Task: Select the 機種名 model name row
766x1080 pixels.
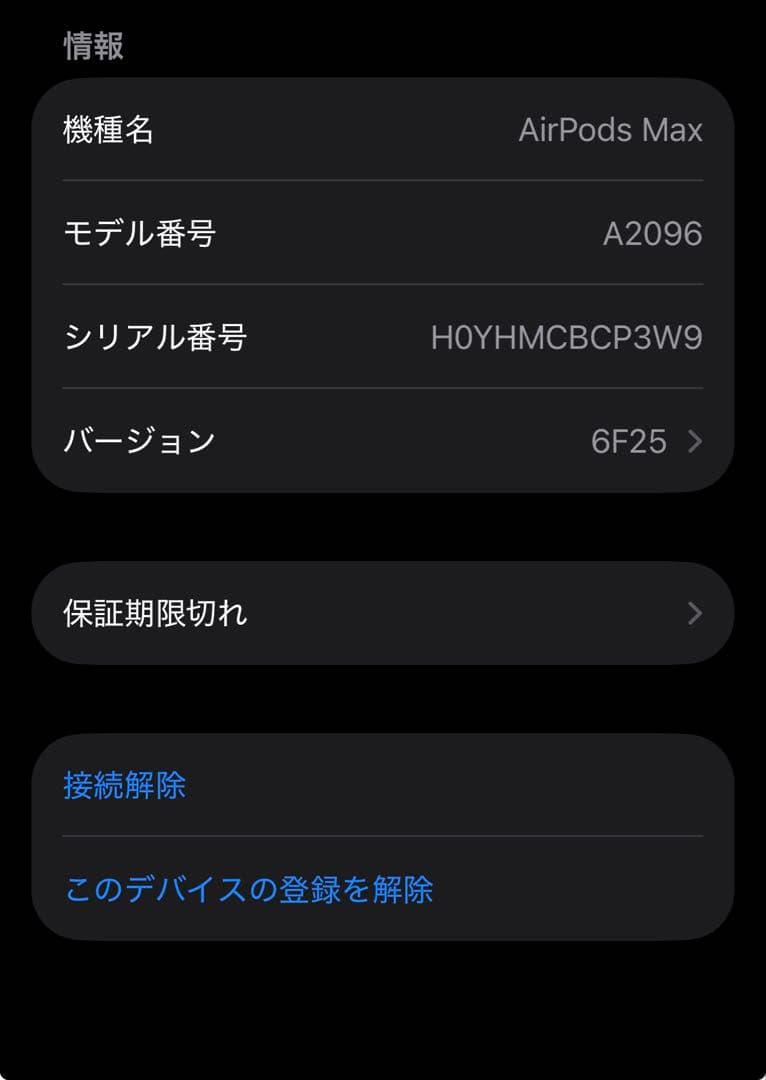Action: coord(383,130)
